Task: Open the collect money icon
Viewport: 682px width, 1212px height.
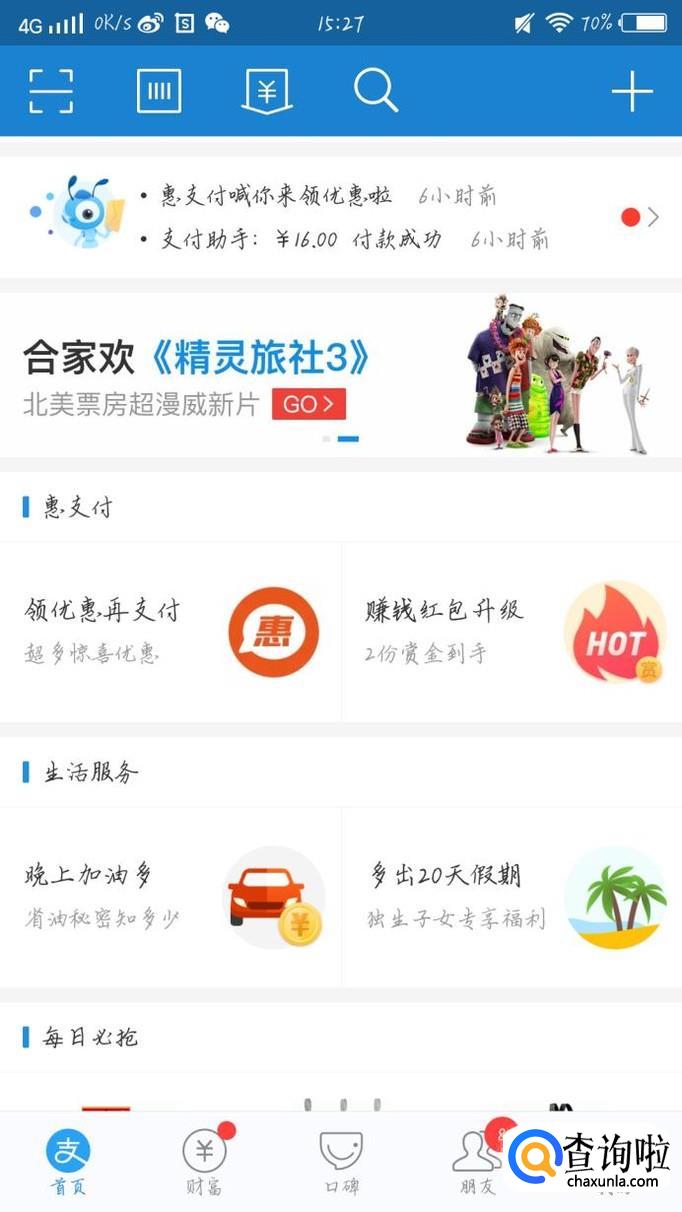Action: [x=266, y=92]
